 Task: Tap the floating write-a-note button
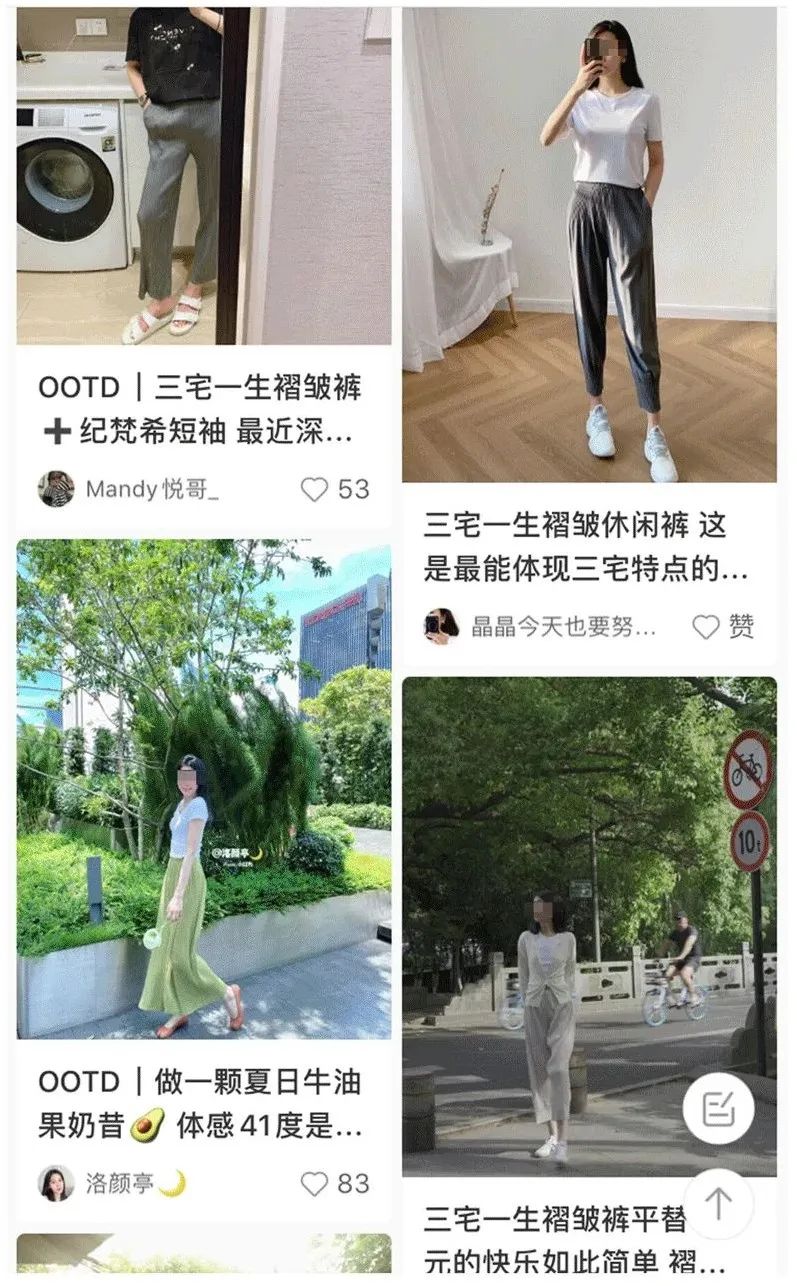pos(718,1107)
